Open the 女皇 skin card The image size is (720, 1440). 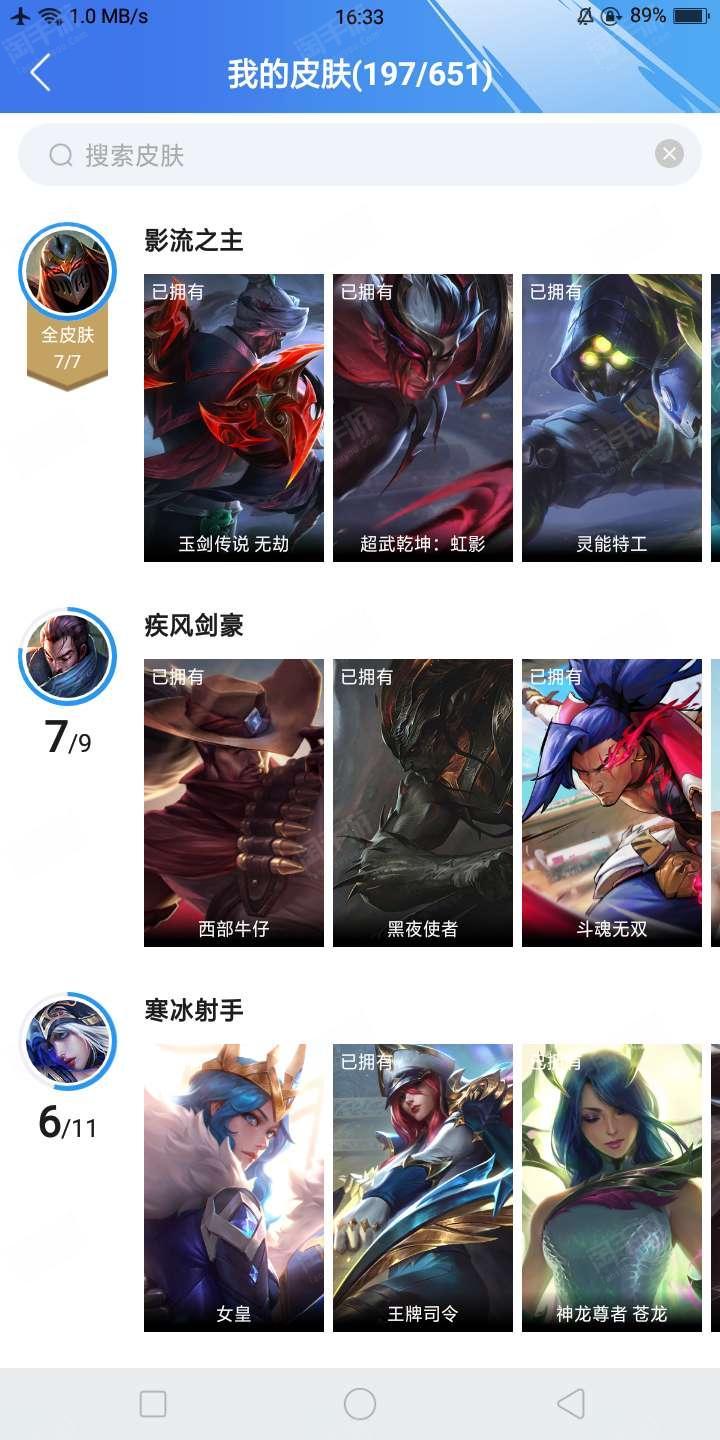click(234, 1188)
